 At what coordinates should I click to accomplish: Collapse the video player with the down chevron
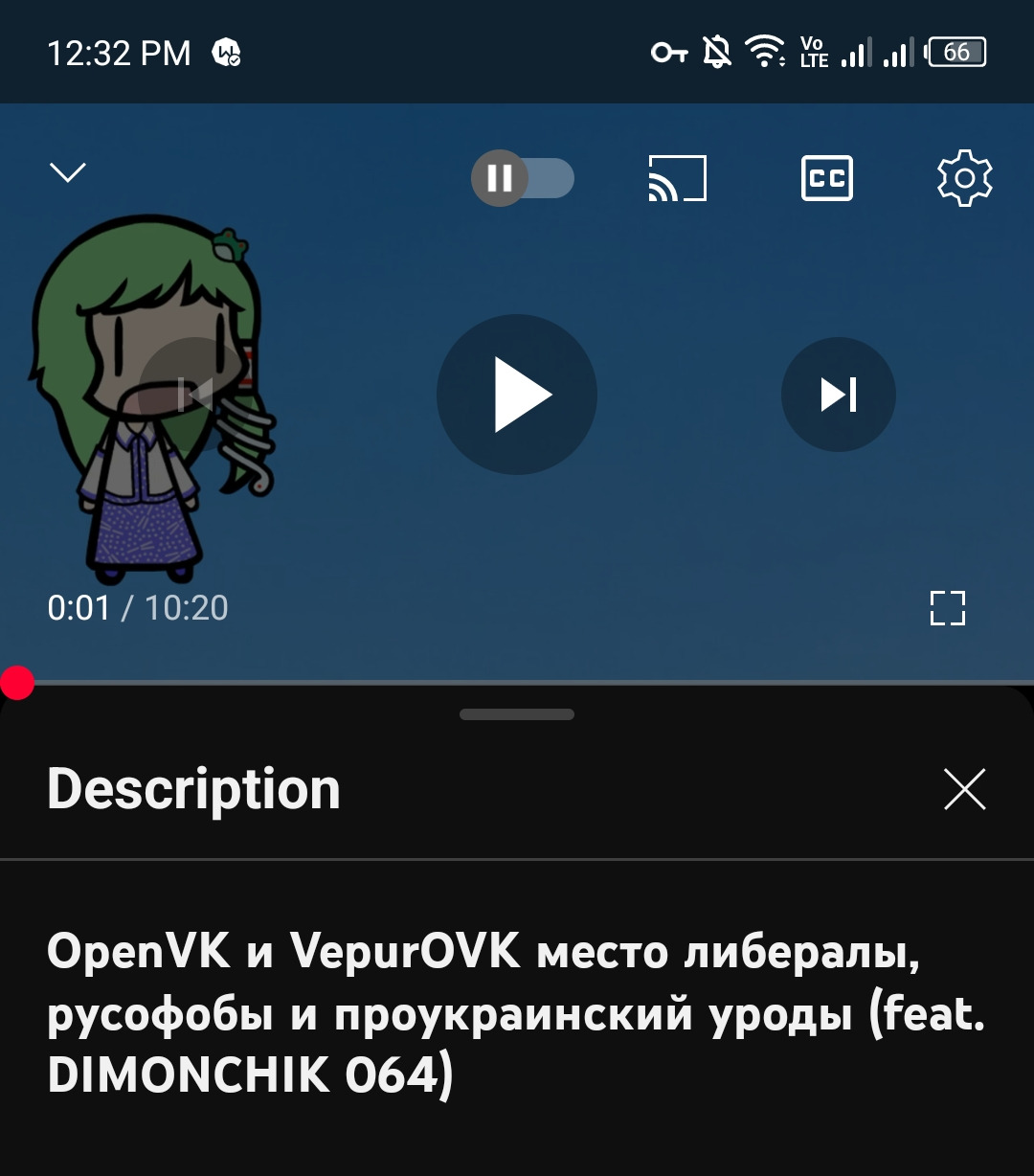pos(68,172)
